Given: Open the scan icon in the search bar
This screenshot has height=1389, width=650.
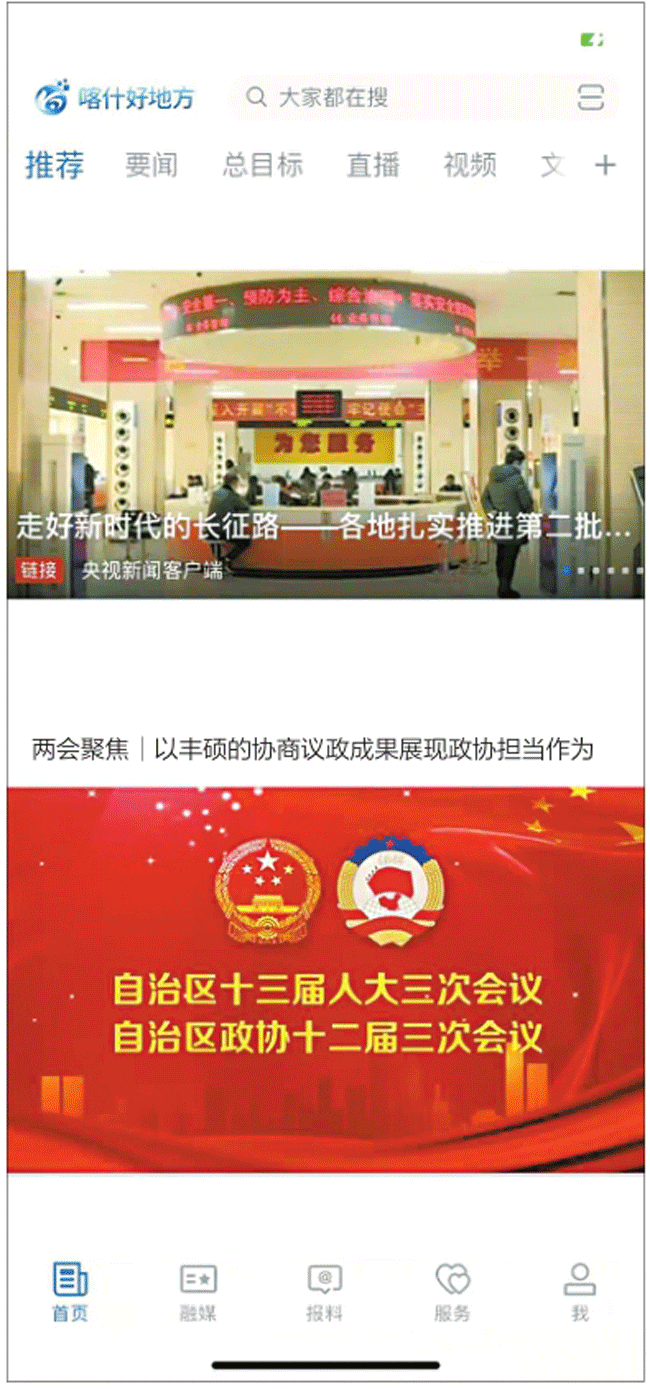Looking at the screenshot, I should [591, 97].
